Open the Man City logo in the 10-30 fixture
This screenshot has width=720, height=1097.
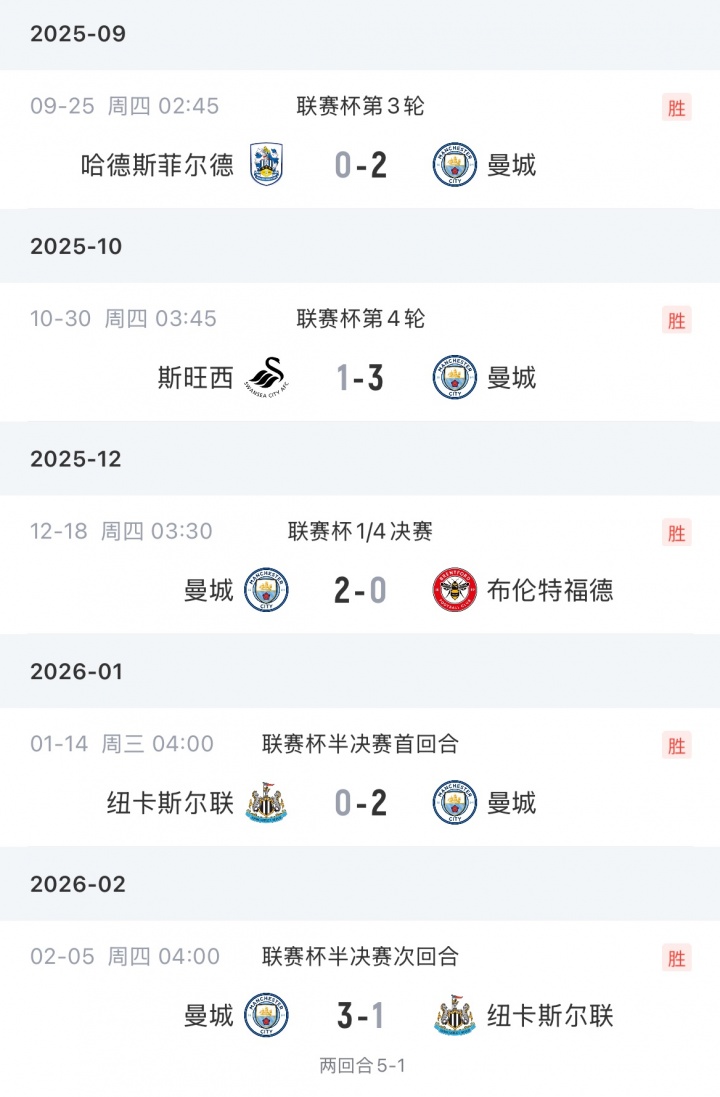click(452, 374)
